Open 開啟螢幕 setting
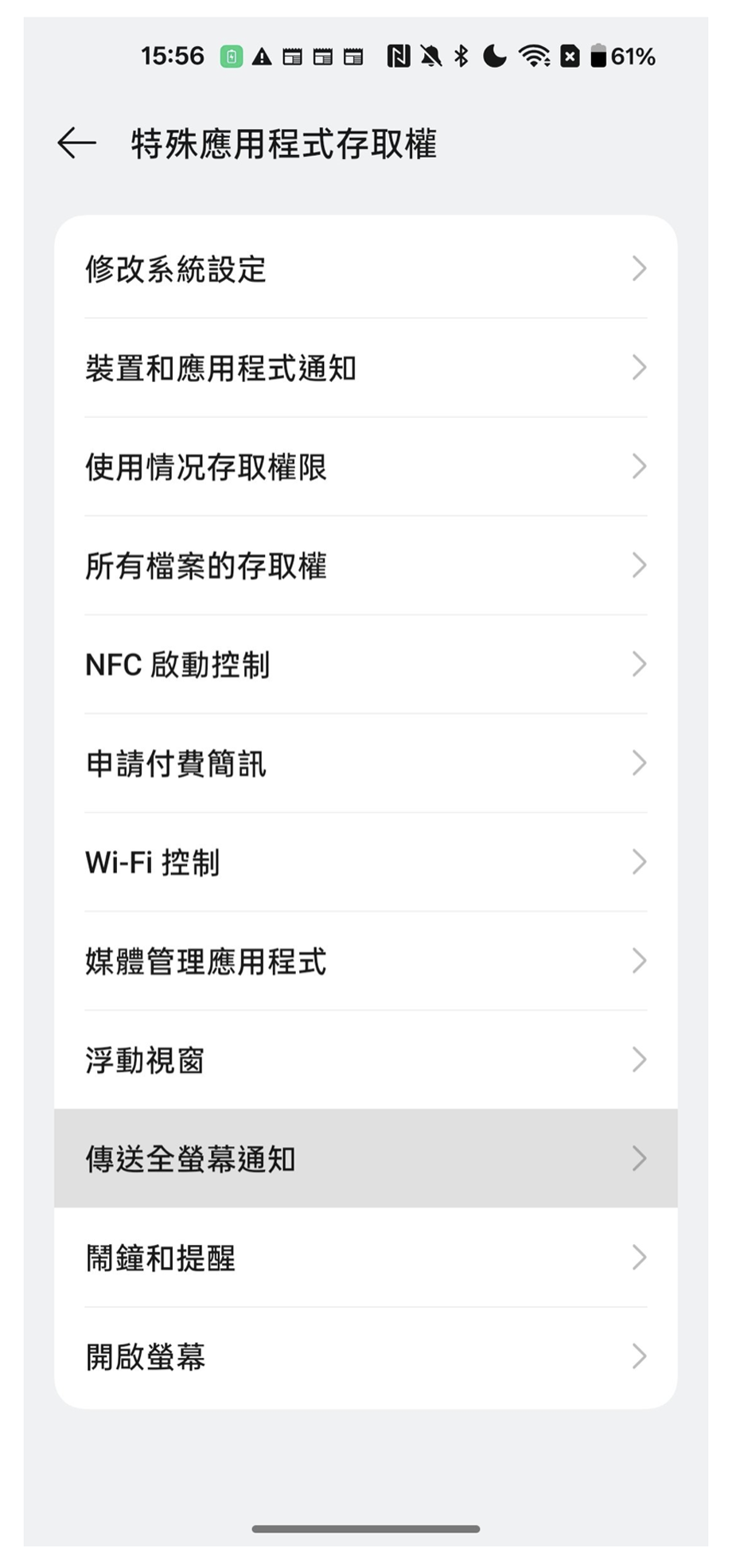732x1568 pixels. coord(365,1357)
